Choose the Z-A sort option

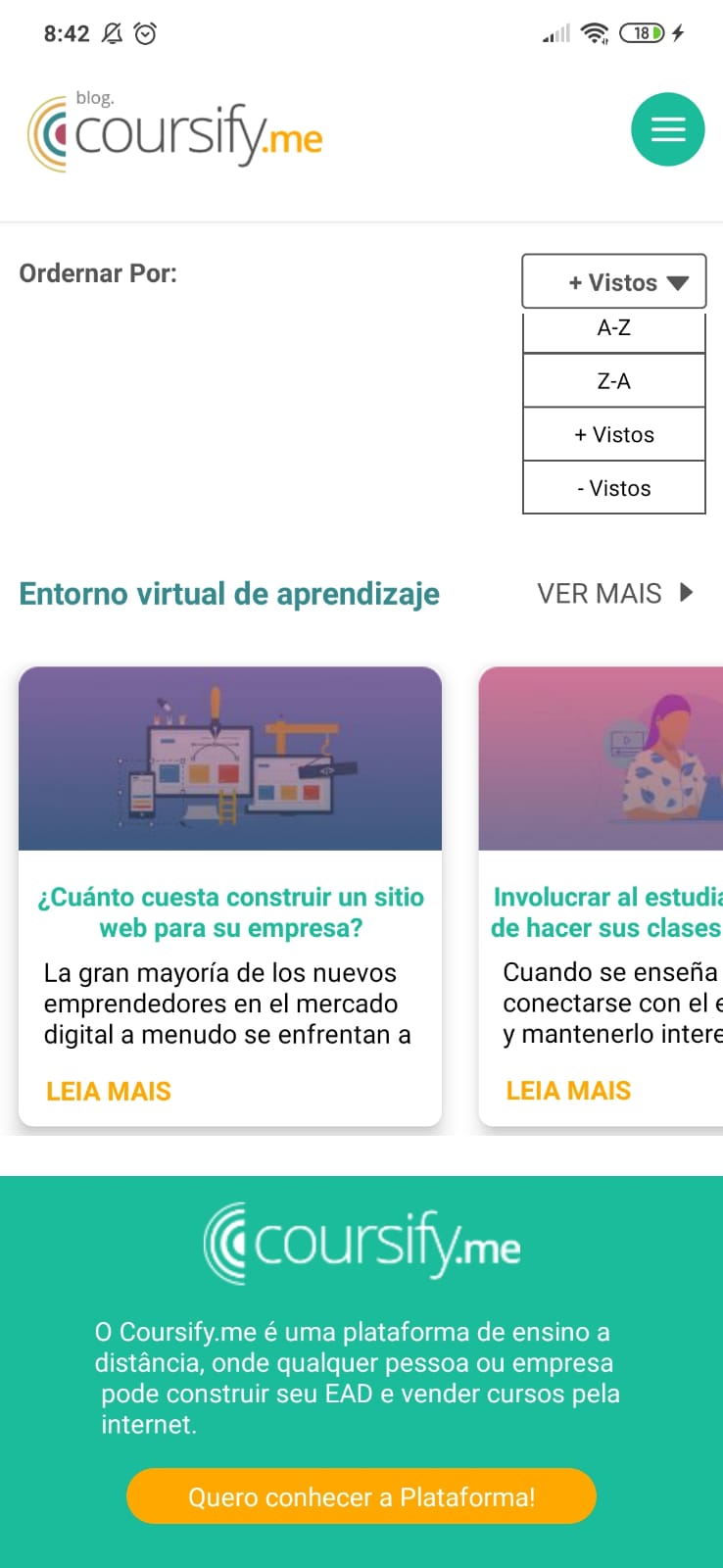(x=614, y=381)
